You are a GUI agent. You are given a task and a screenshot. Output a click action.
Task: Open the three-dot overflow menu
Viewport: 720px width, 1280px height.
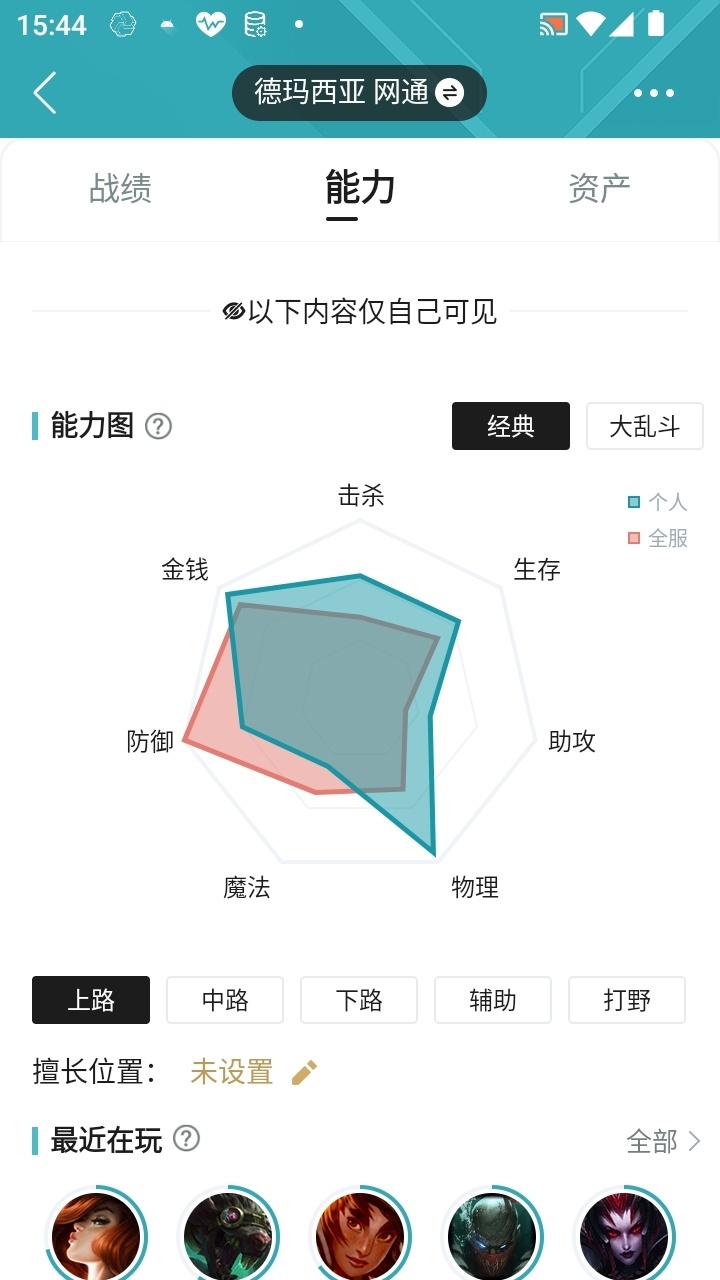(654, 93)
